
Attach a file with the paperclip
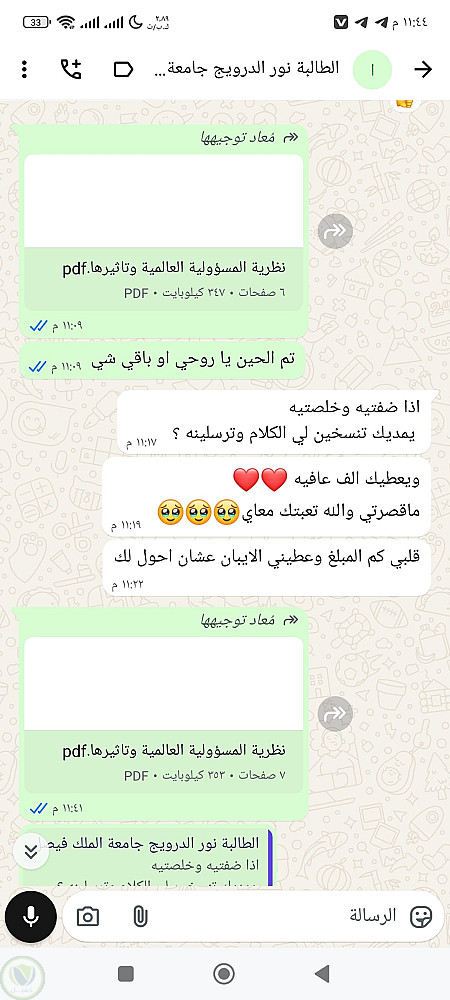click(140, 916)
